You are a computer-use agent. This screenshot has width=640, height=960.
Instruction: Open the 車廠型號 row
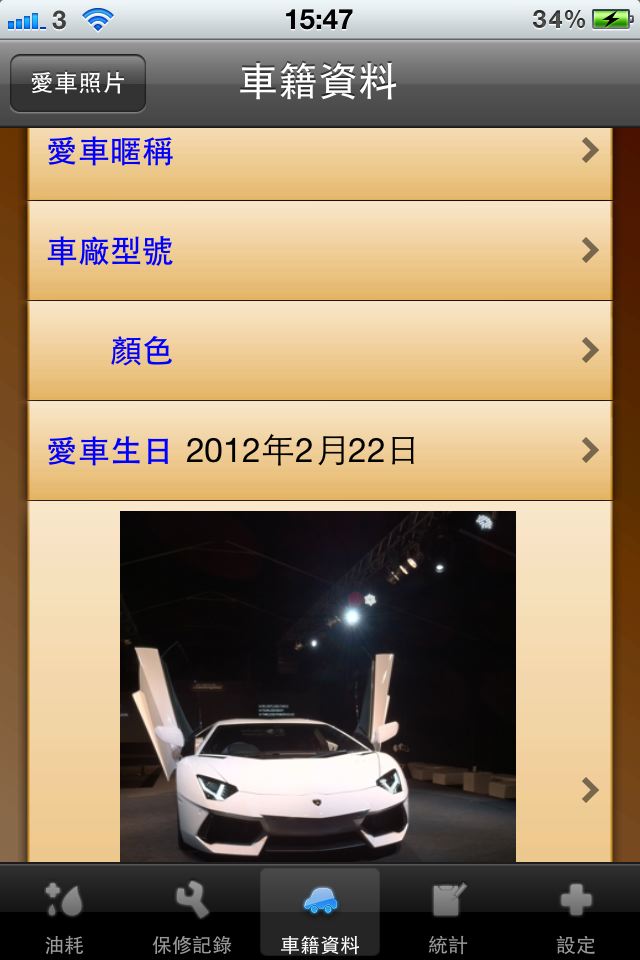[x=320, y=251]
